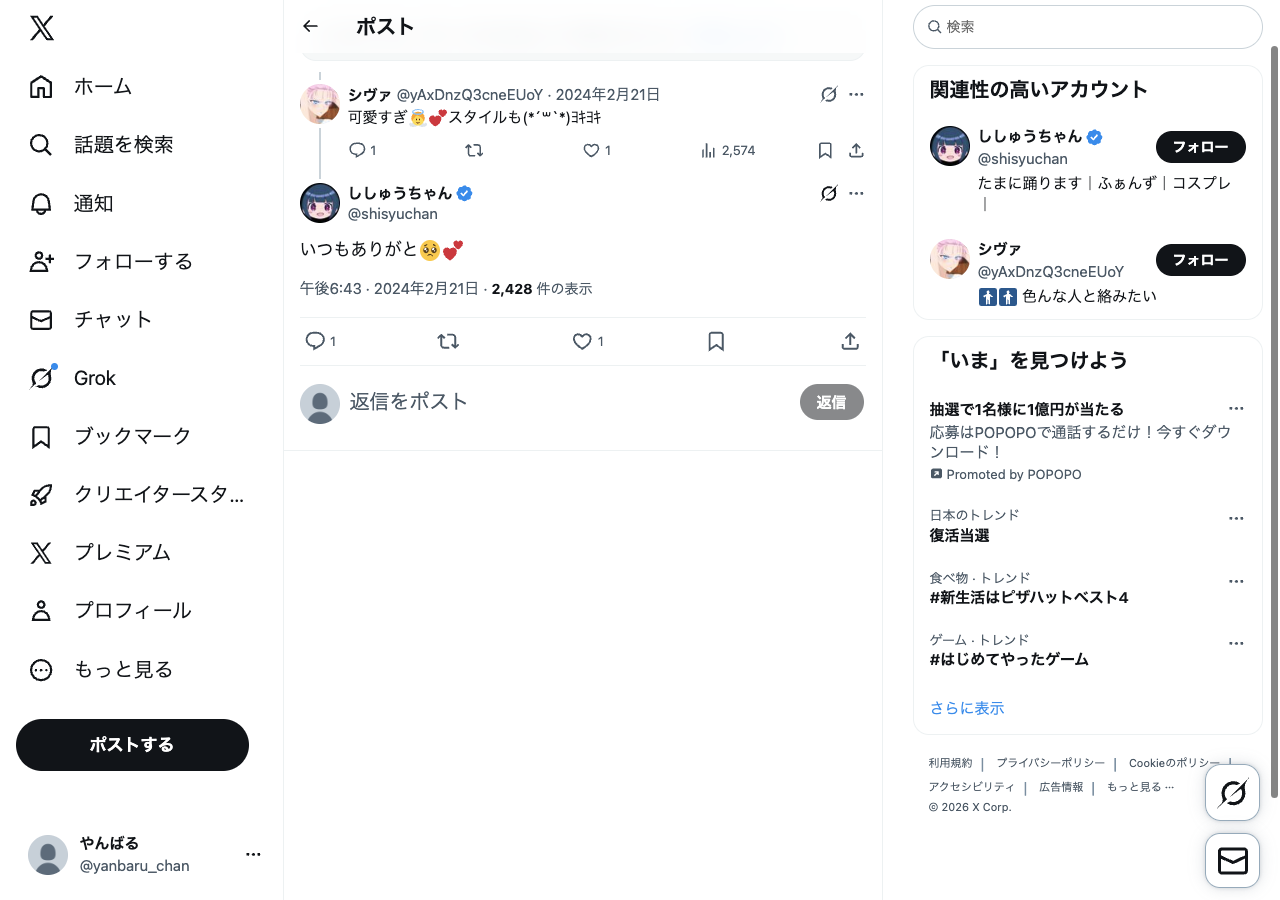Open the overflow menu on シヴァ's post
This screenshot has width=1280, height=900.
[x=856, y=94]
